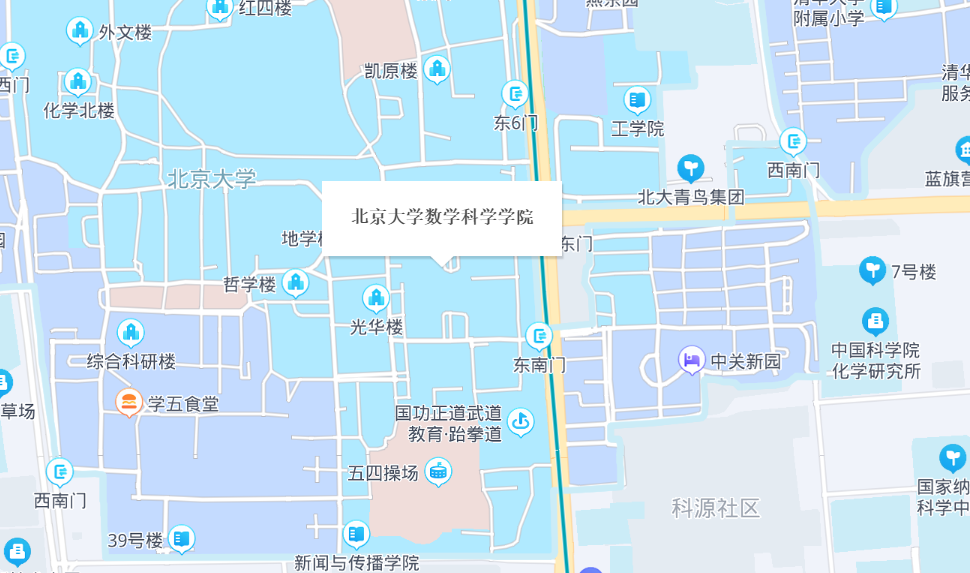Tap the 学五食堂 restaurant marker
Image resolution: width=970 pixels, height=573 pixels.
[128, 403]
